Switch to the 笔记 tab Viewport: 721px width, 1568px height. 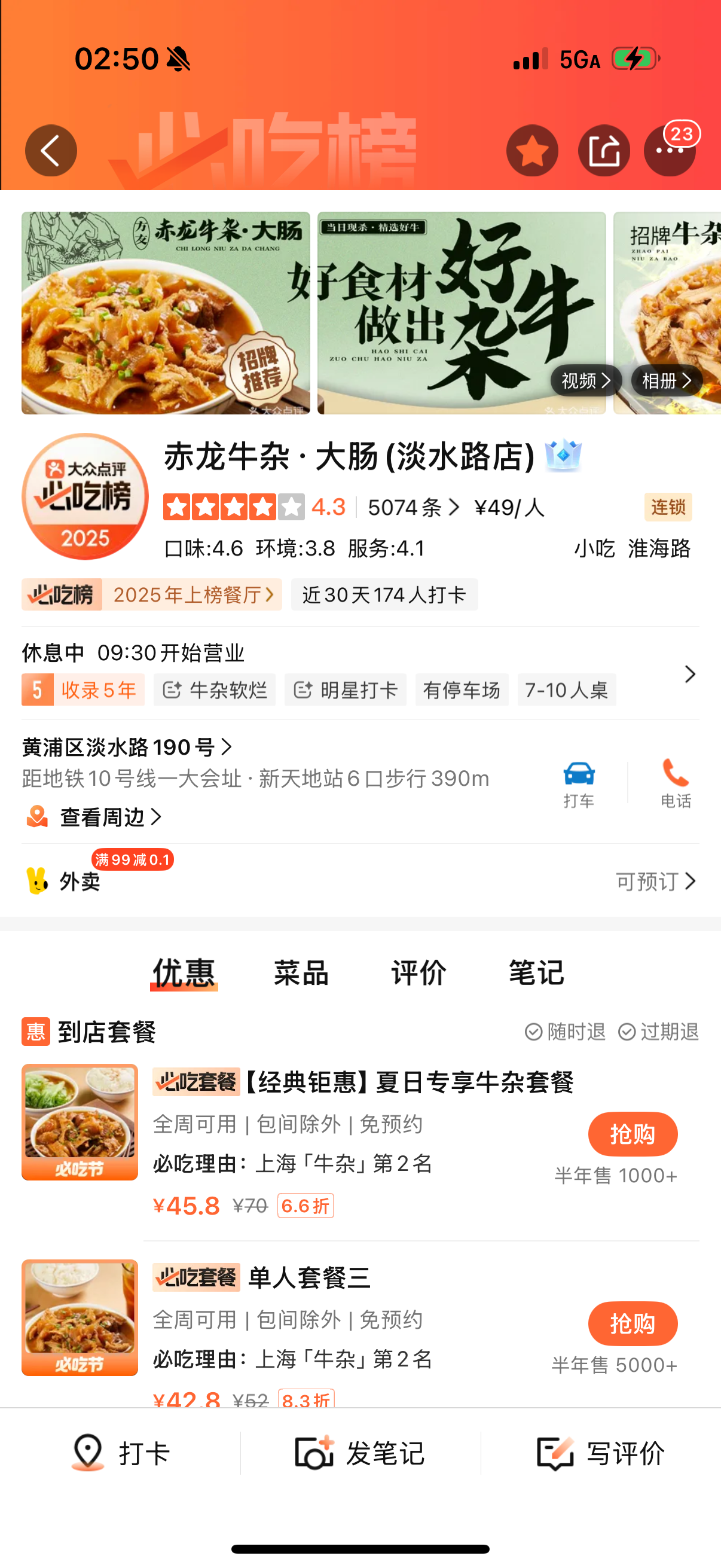click(536, 972)
